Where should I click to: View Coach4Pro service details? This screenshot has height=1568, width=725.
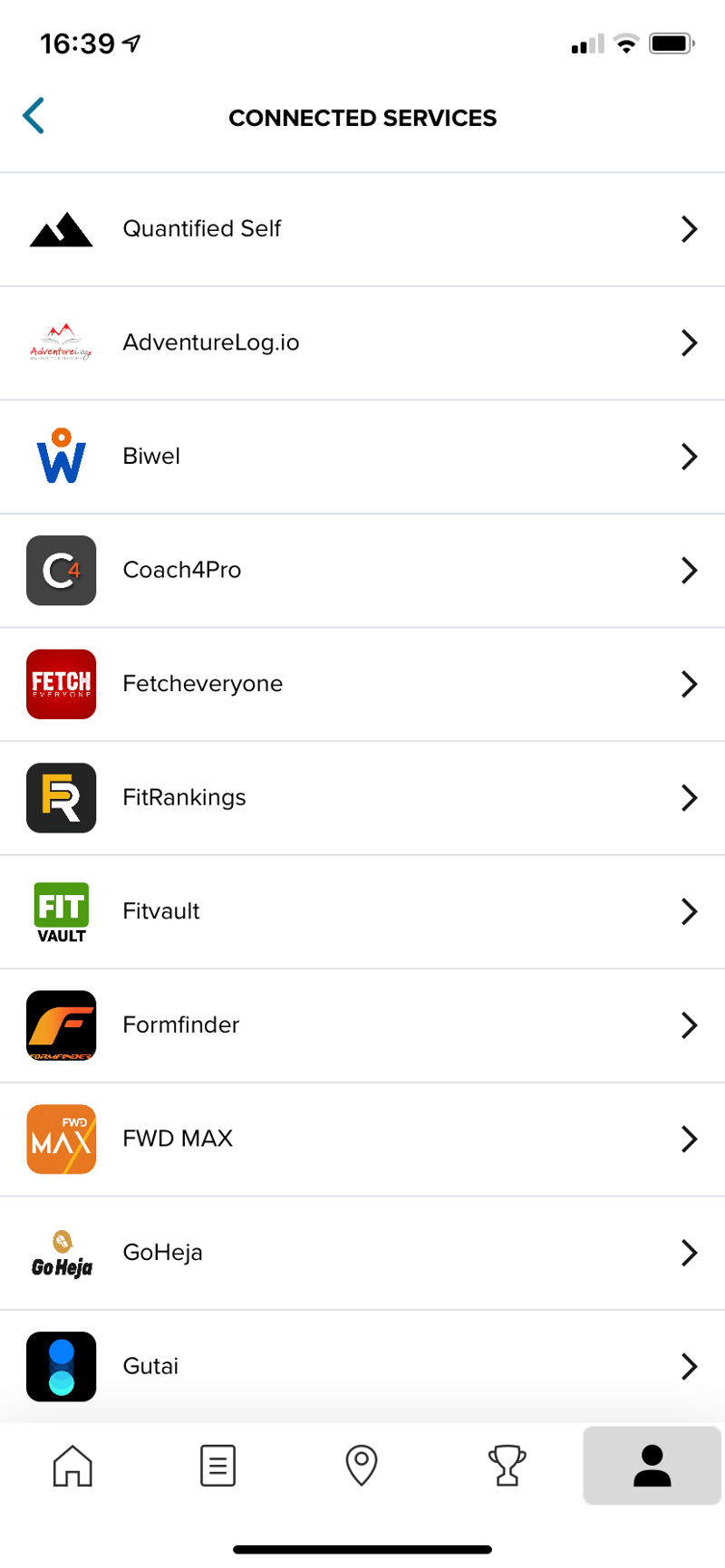(362, 571)
